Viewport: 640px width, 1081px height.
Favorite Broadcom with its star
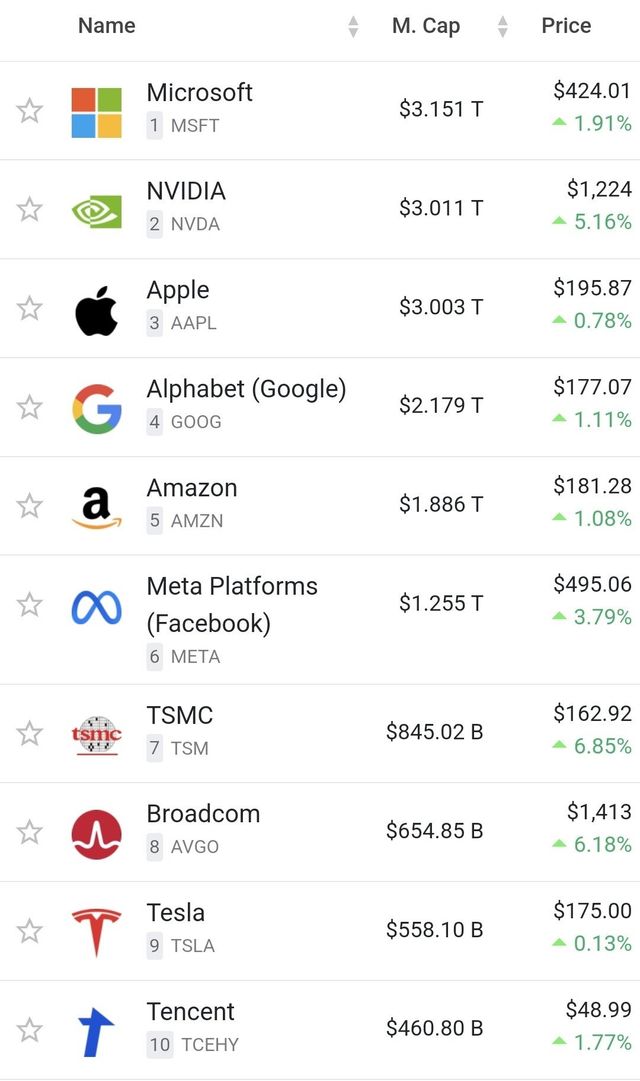click(x=29, y=832)
